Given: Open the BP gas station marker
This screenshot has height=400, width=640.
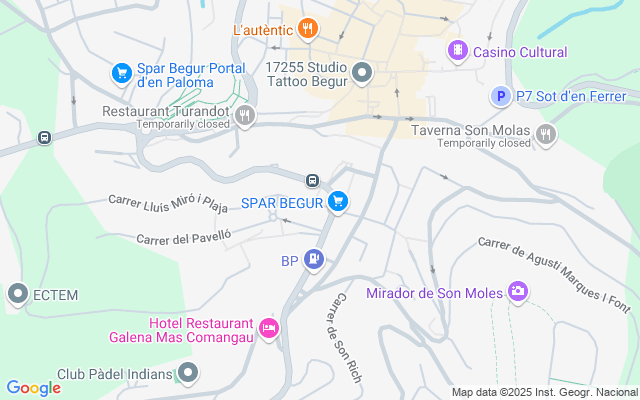Looking at the screenshot, I should [x=314, y=260].
